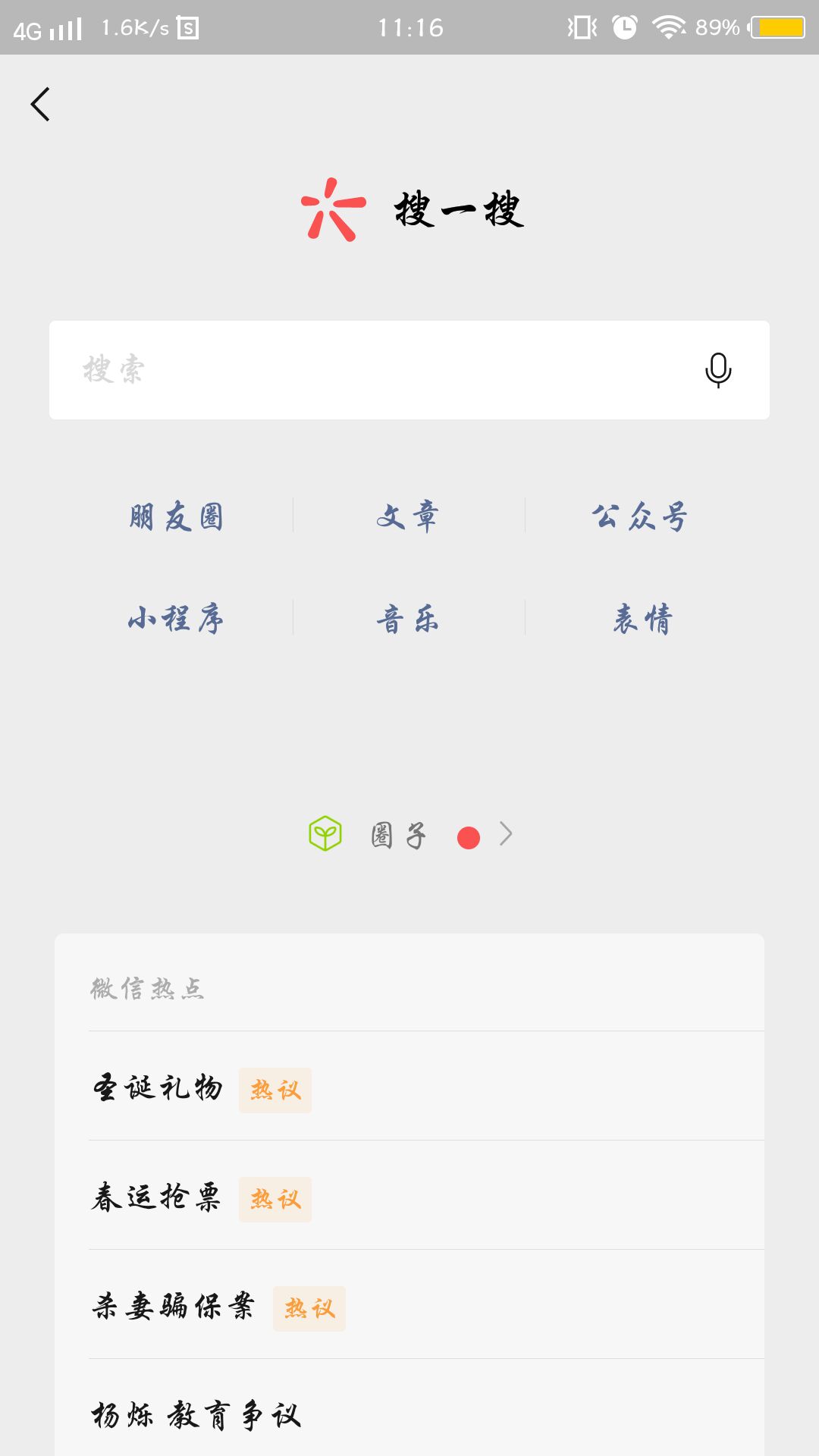Select the 文章 search category
This screenshot has width=819, height=1456.
click(408, 516)
